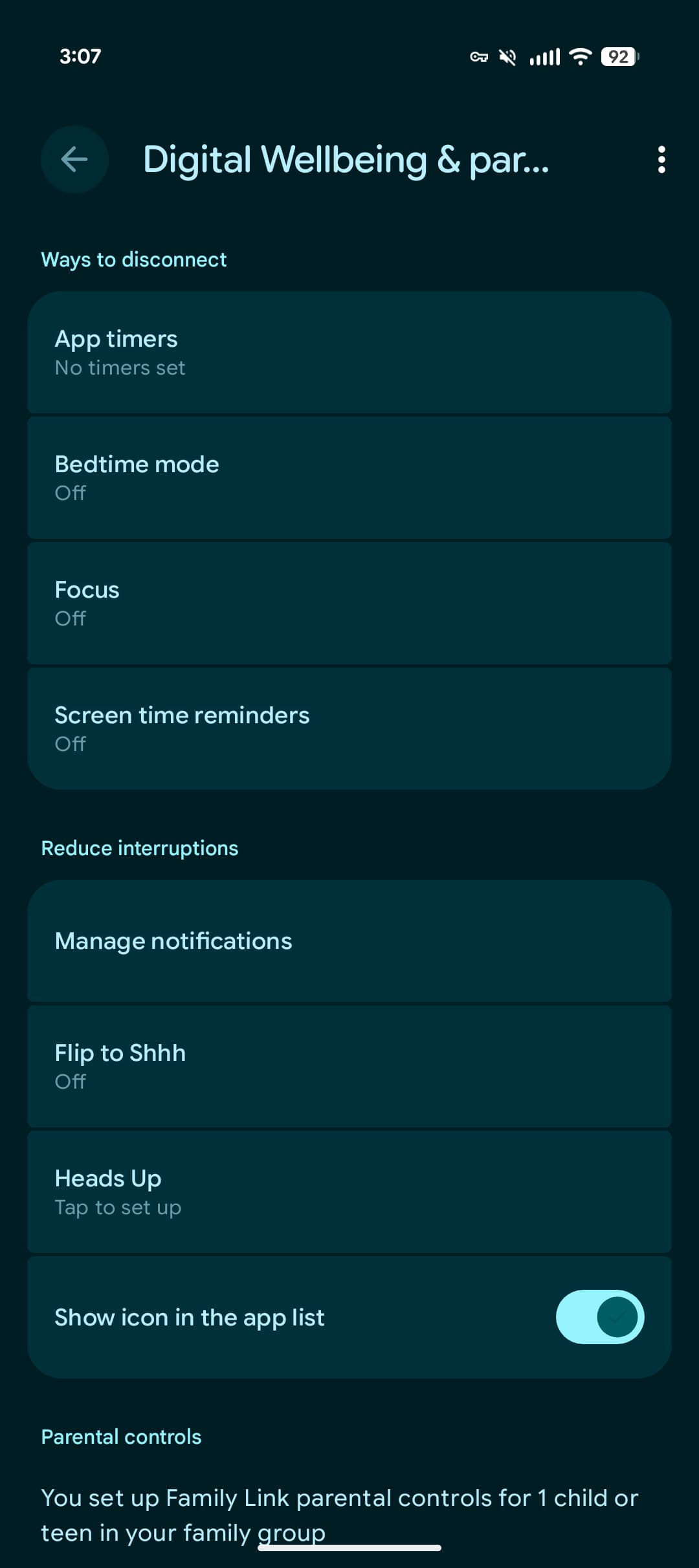699x1568 pixels.
Task: Disable Show icon in the app list
Action: pyautogui.click(x=599, y=1317)
